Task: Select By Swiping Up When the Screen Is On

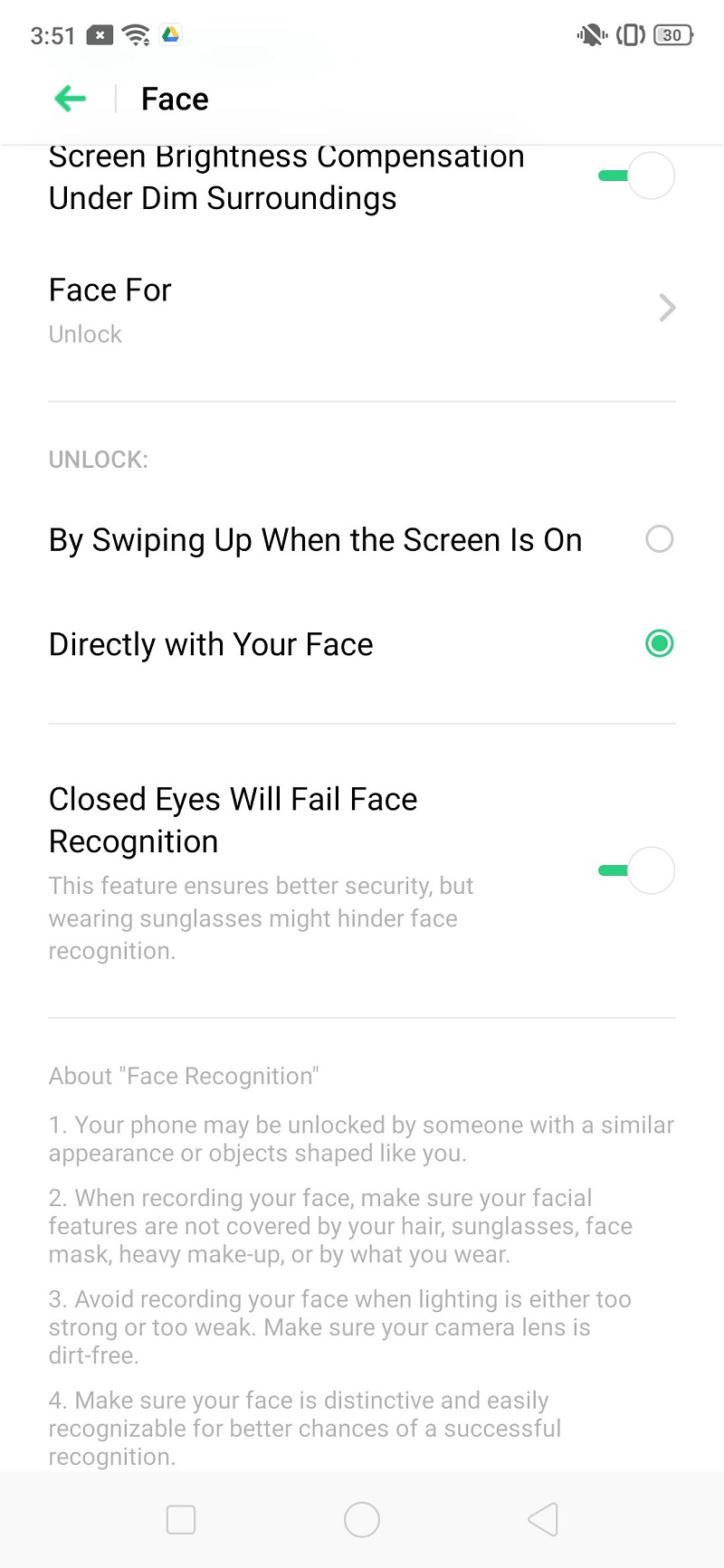Action: coord(362,539)
